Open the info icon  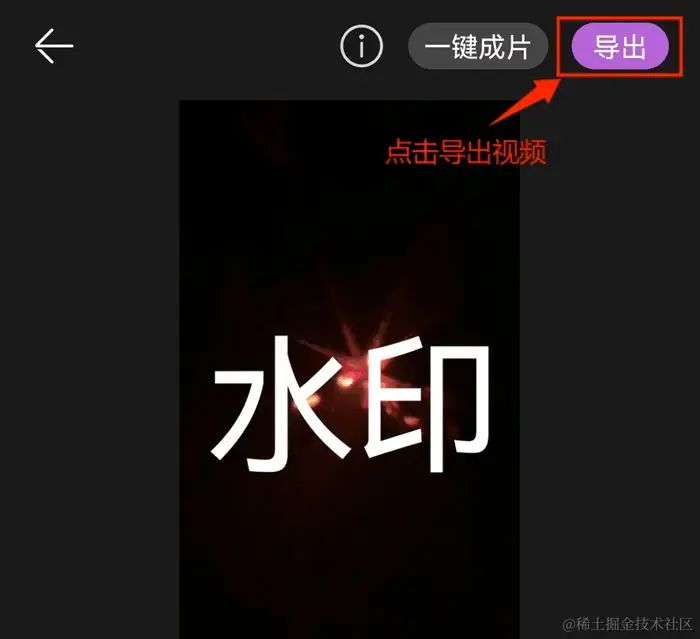point(362,47)
